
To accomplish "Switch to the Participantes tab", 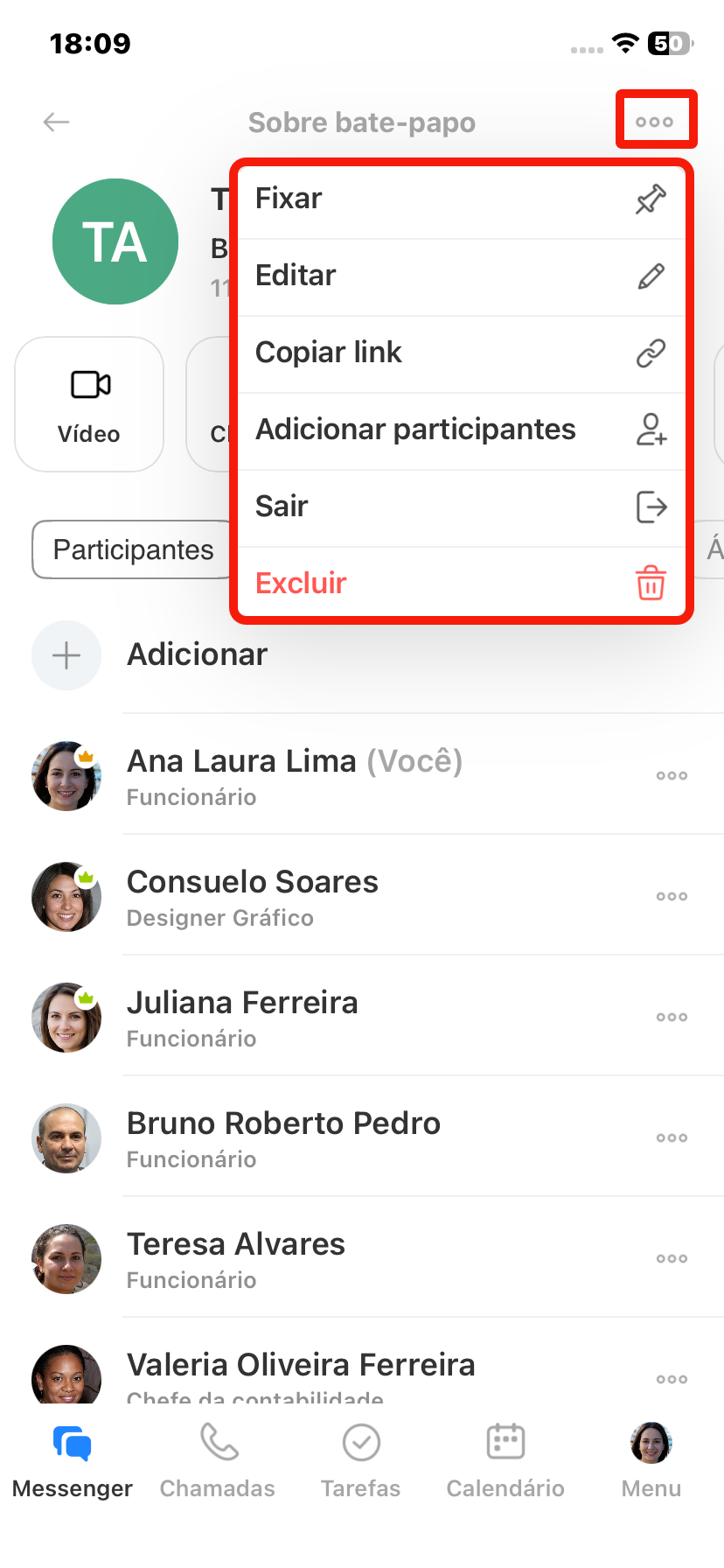I will click(x=133, y=550).
